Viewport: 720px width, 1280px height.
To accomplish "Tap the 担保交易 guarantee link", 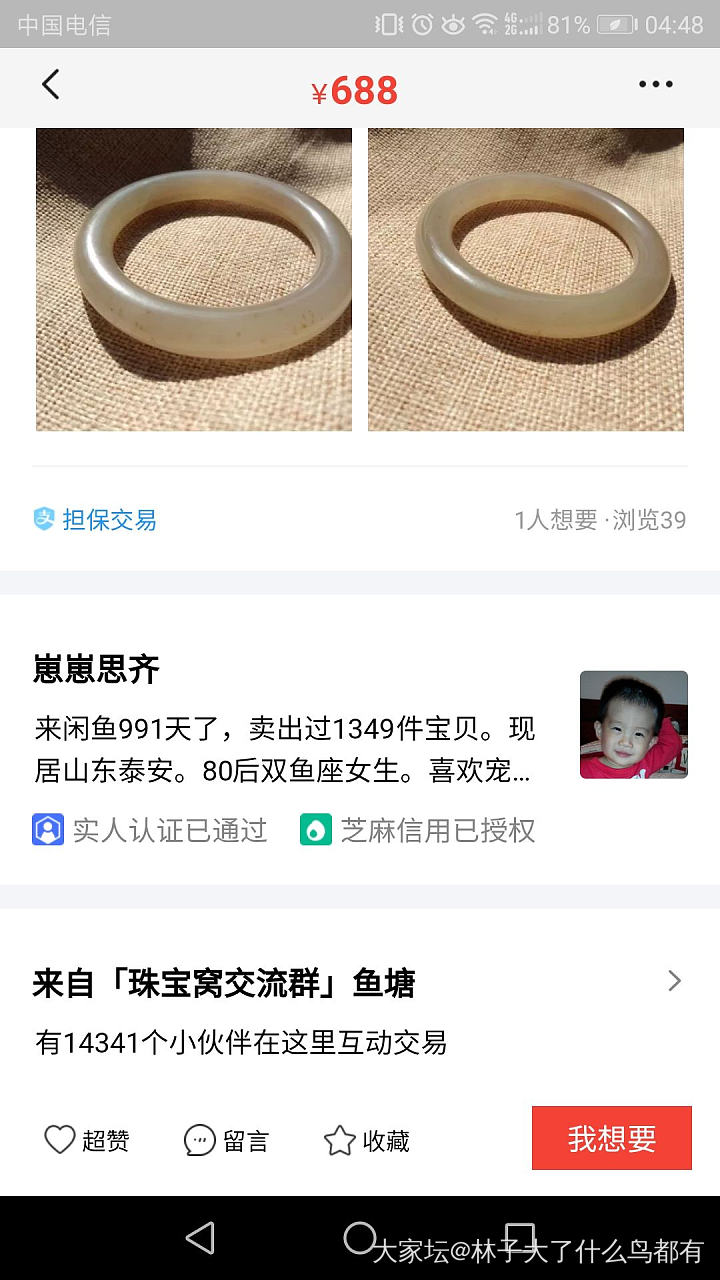I will coord(96,520).
